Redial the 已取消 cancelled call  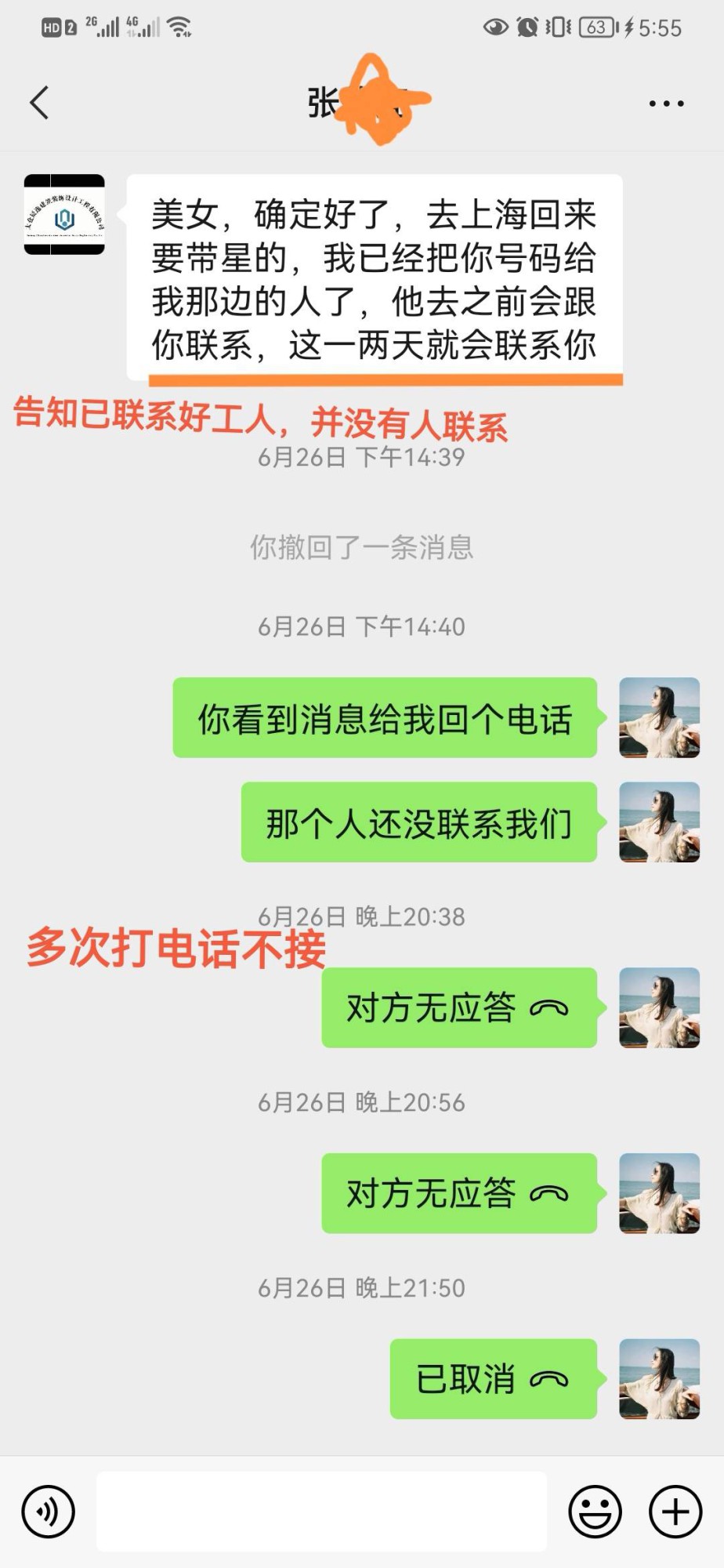(493, 1379)
